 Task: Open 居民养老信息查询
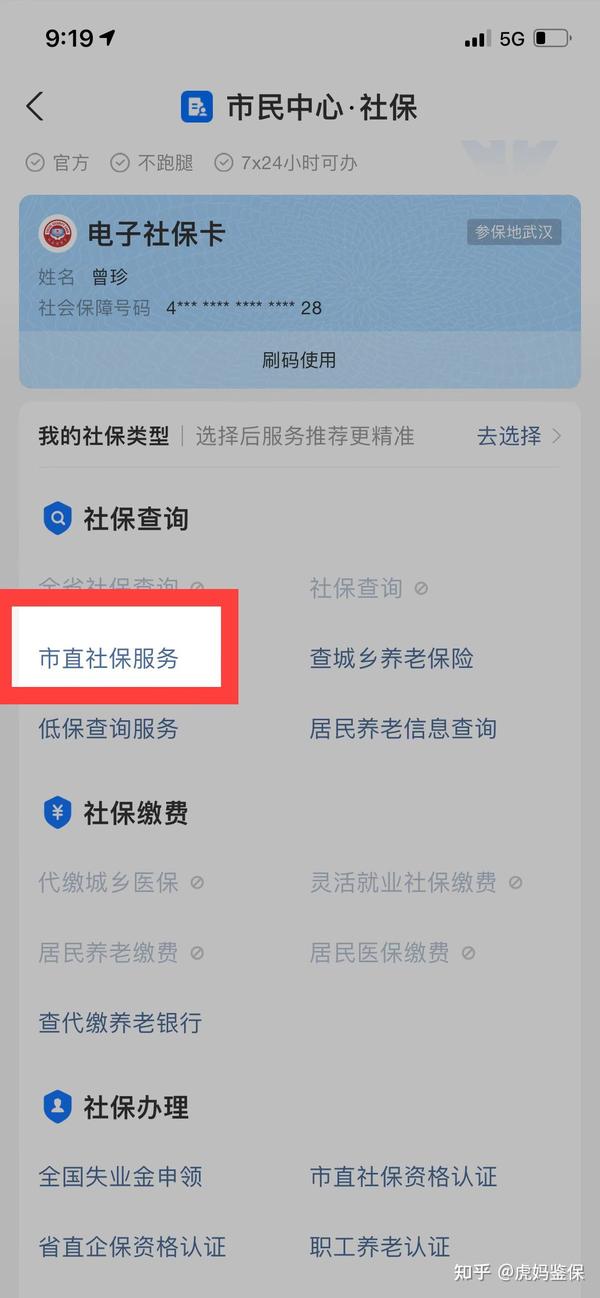[x=403, y=729]
